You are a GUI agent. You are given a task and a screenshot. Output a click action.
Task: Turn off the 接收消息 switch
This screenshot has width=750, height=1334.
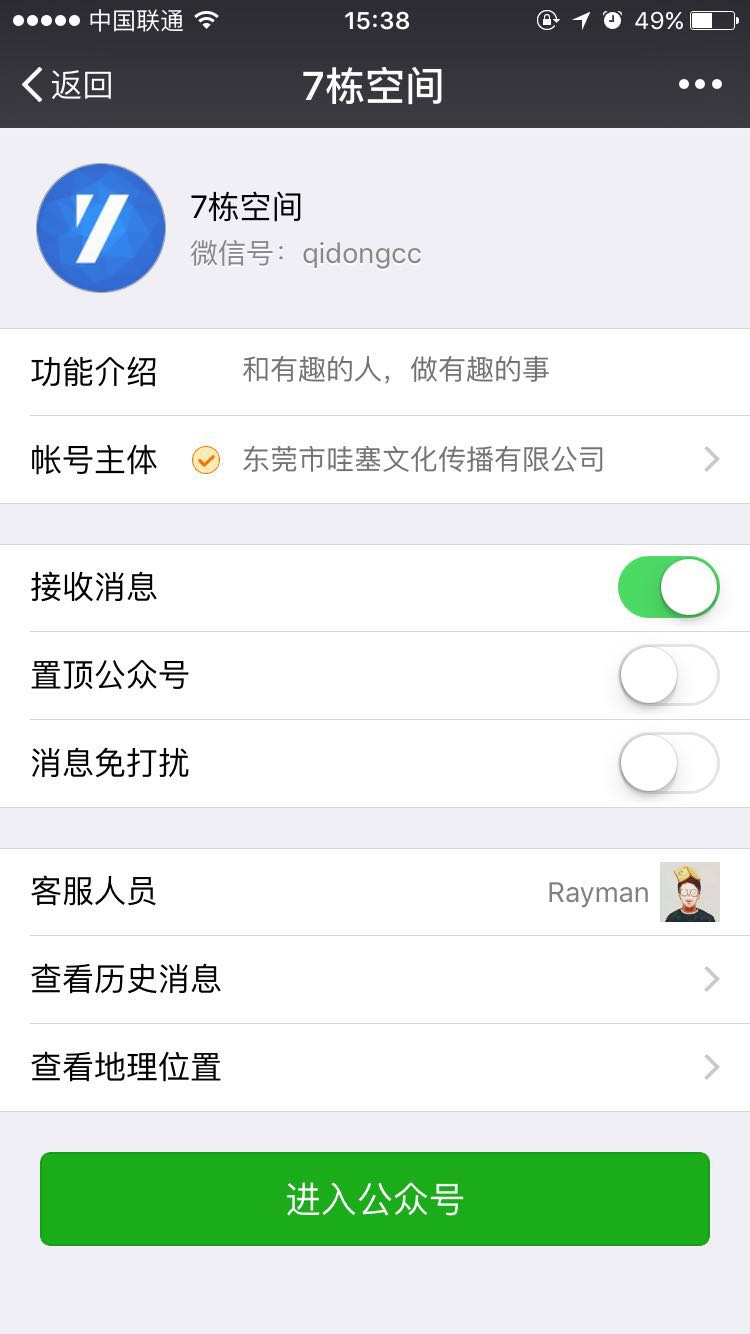click(x=668, y=587)
